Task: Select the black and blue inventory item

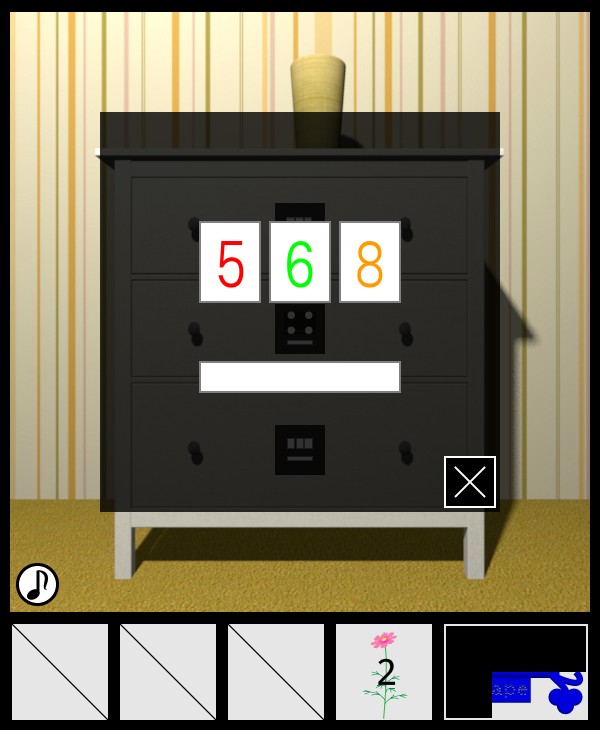Action: click(x=516, y=672)
